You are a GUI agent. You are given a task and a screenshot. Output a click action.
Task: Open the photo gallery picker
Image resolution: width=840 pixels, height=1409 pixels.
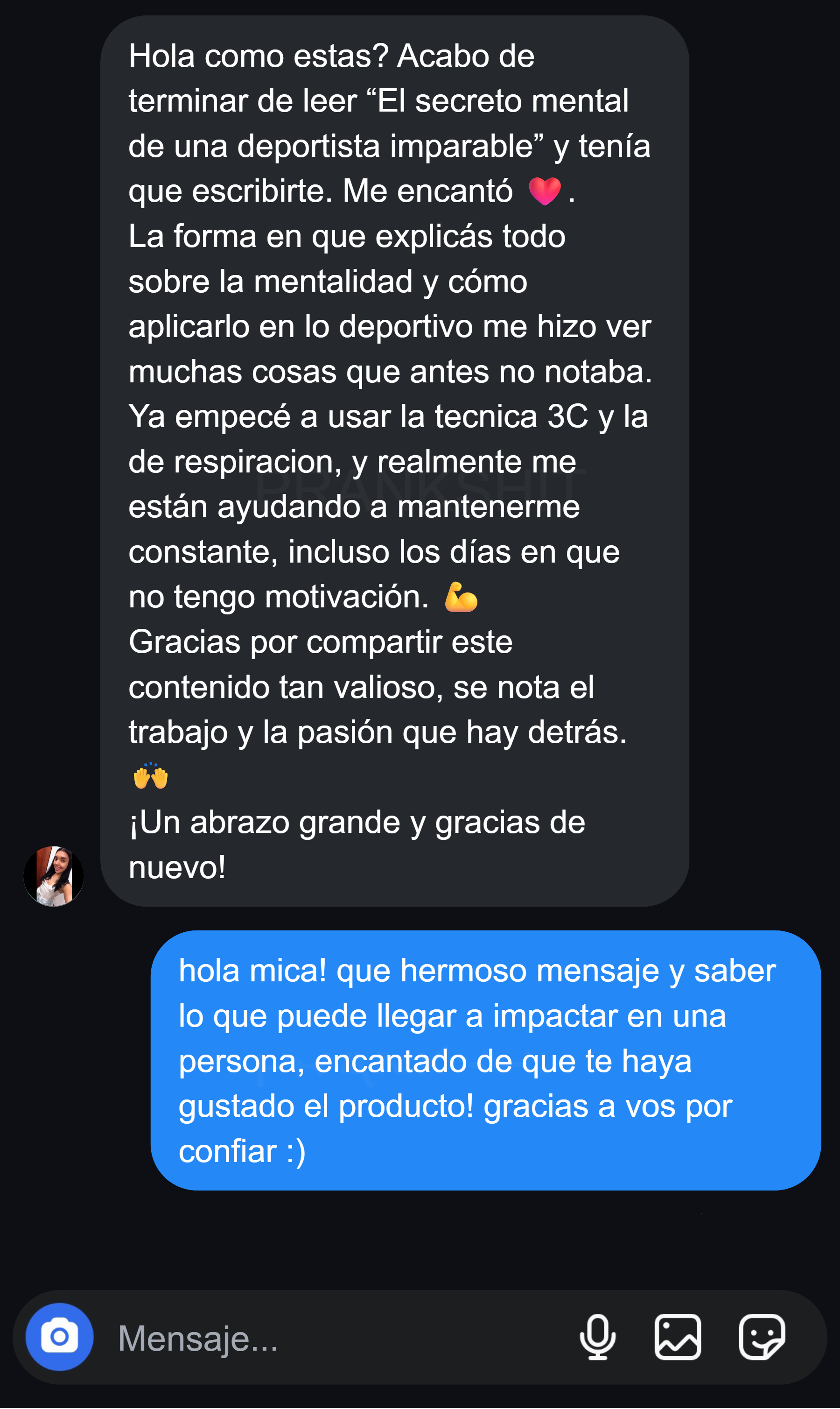coord(677,1337)
